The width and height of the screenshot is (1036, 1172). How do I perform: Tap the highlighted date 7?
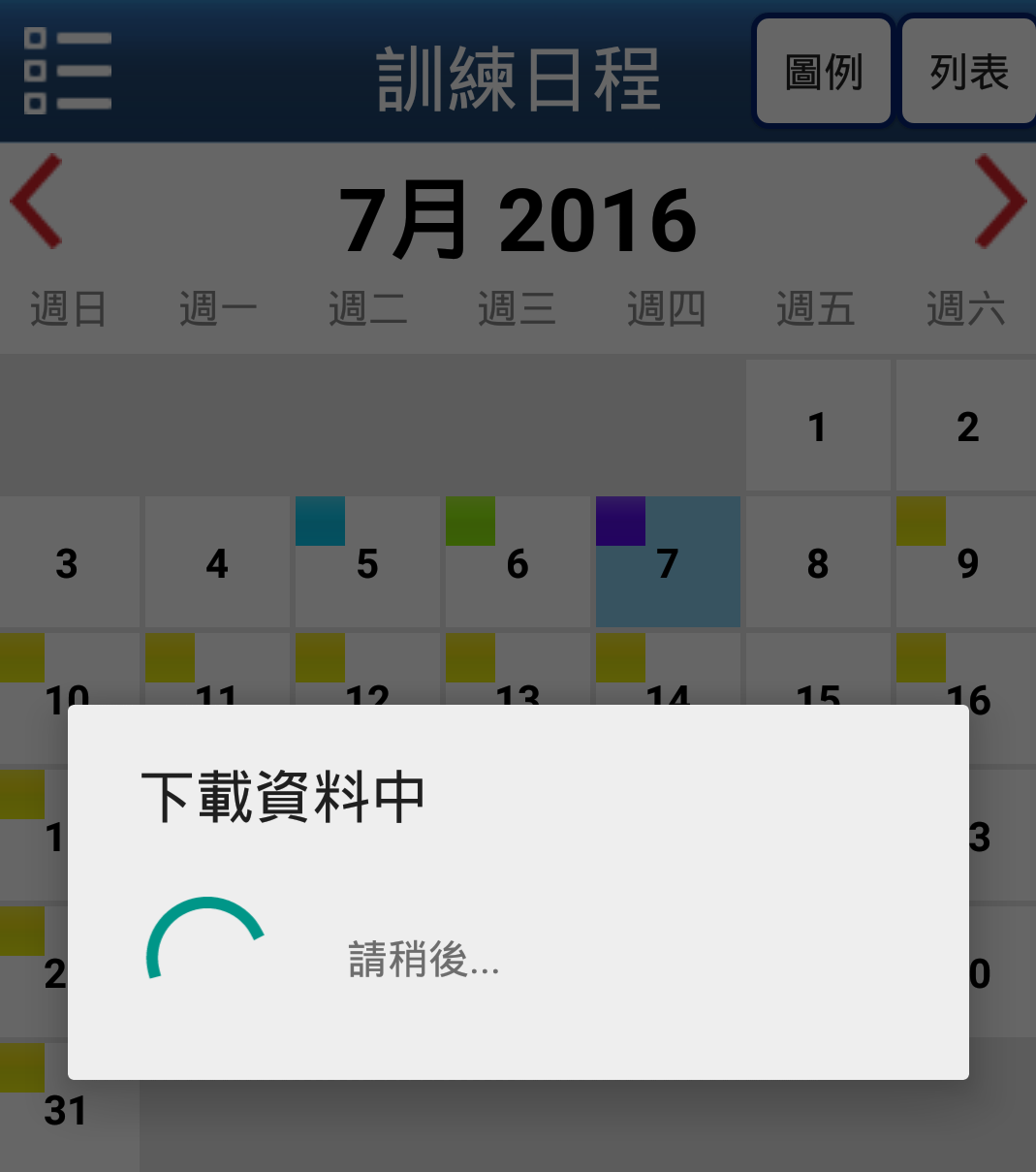click(x=668, y=563)
